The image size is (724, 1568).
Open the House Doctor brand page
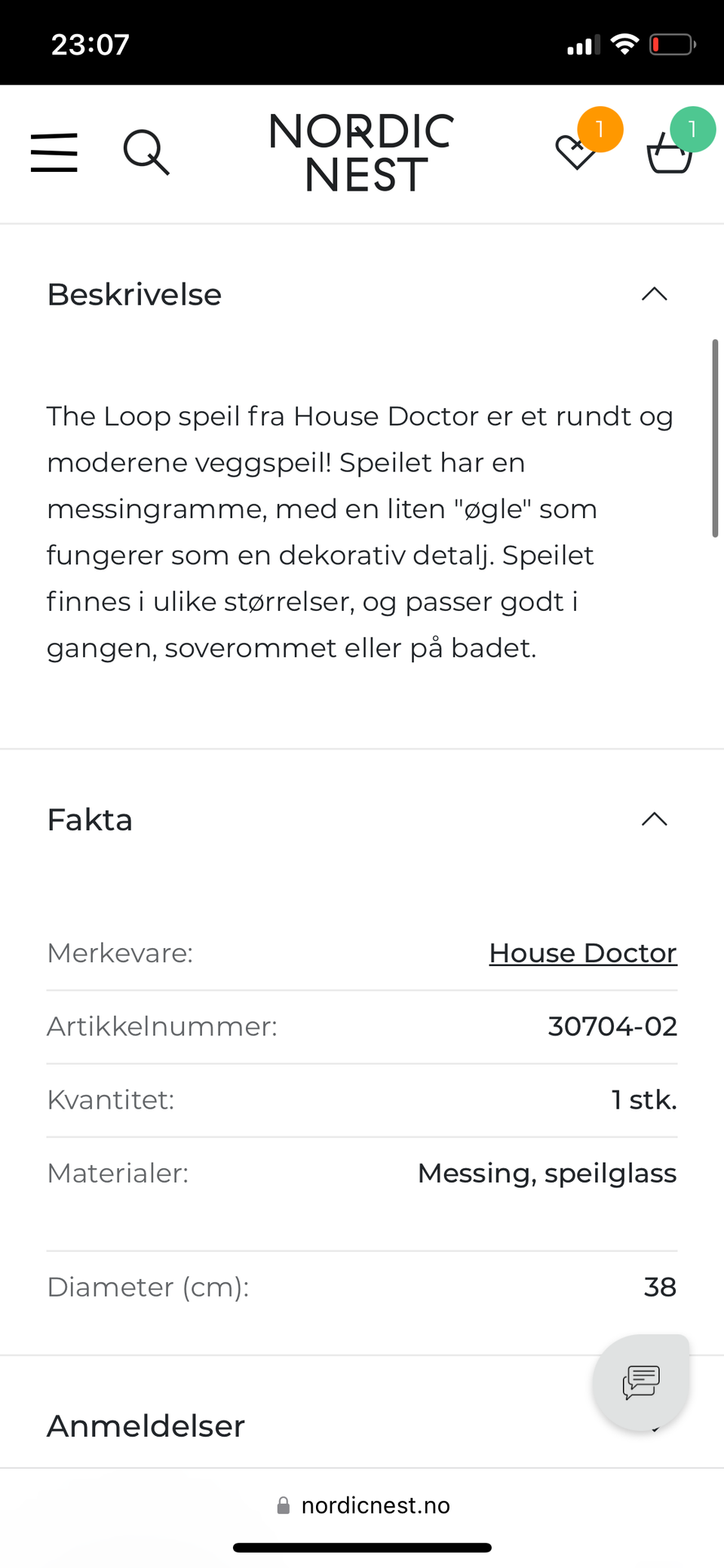582,953
